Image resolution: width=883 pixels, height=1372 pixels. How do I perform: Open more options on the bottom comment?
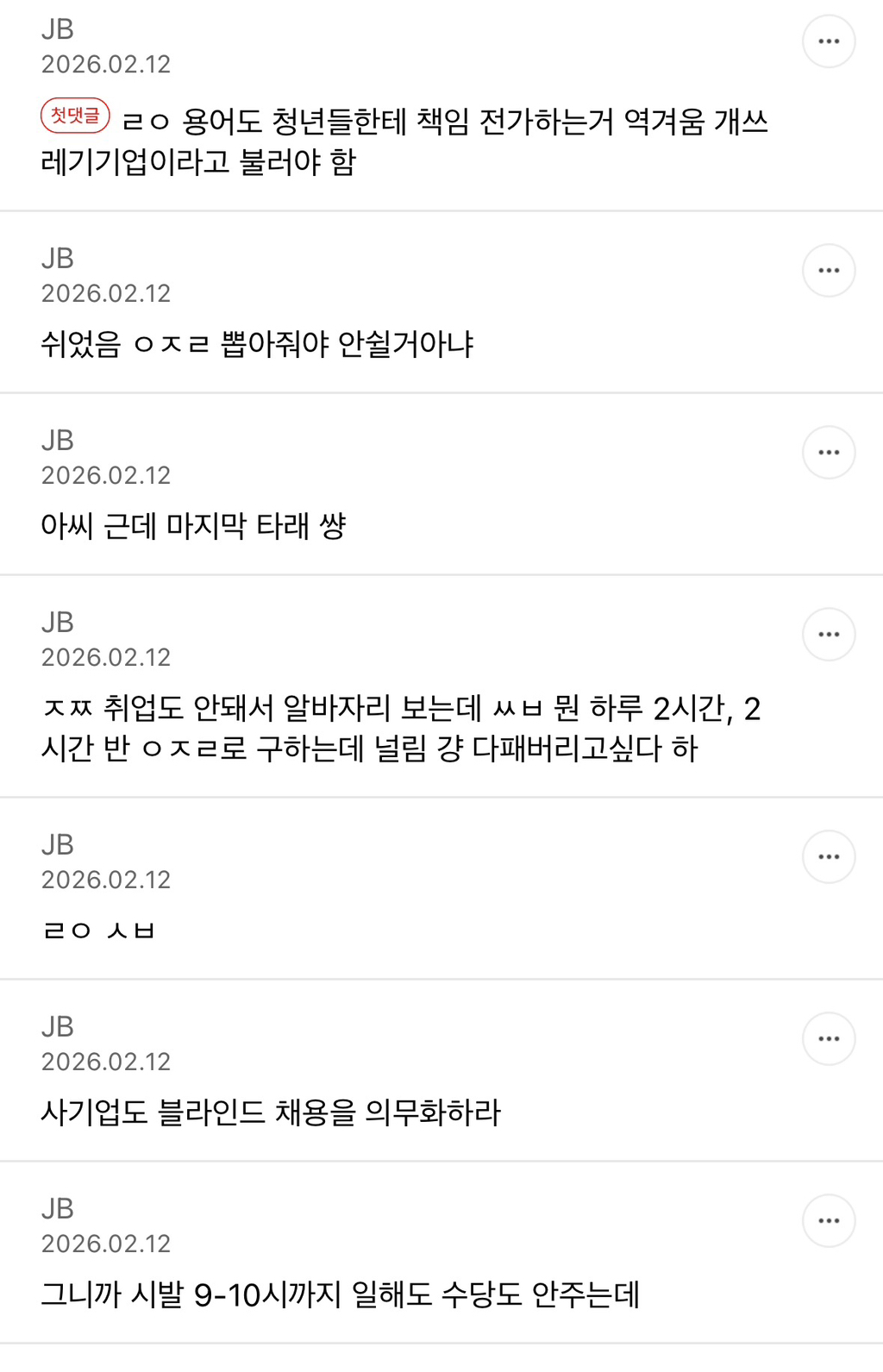pos(828,1219)
